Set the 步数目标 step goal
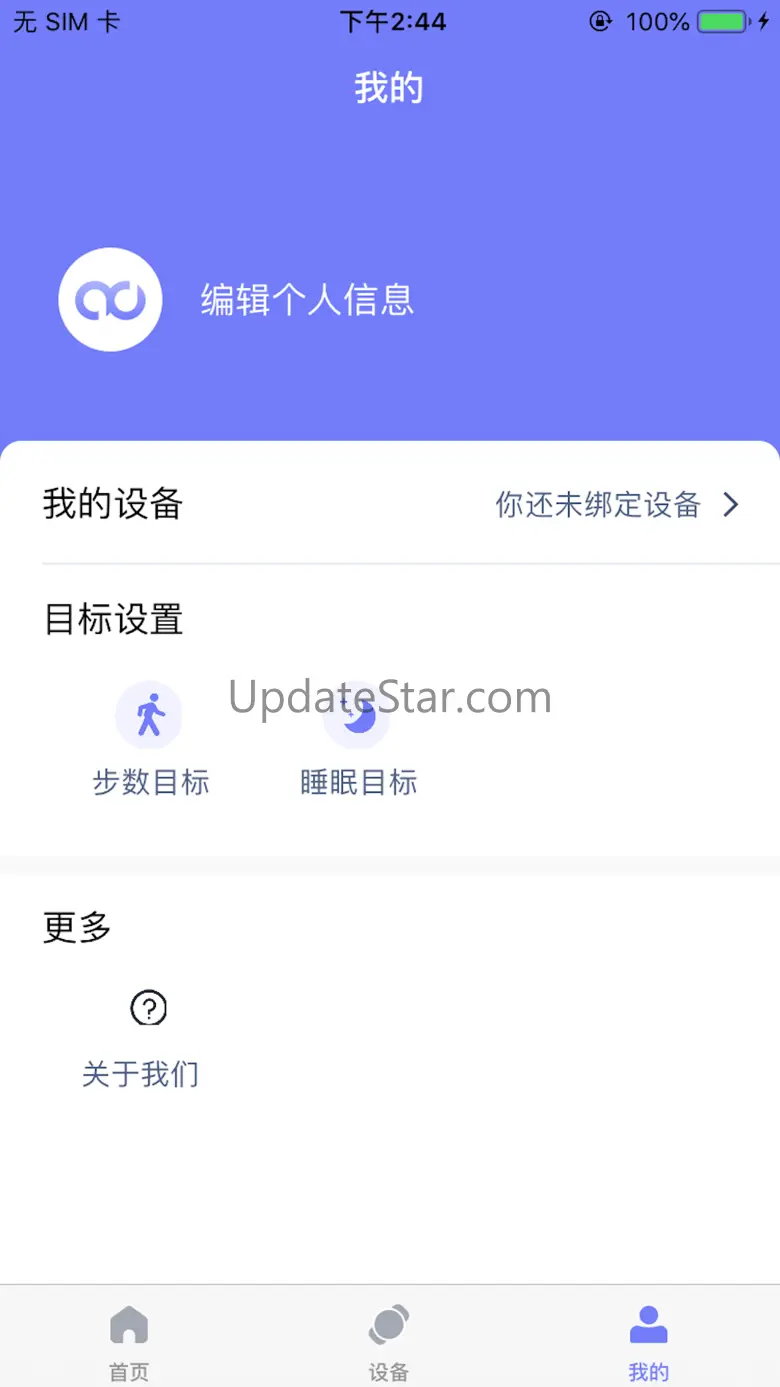 point(150,740)
